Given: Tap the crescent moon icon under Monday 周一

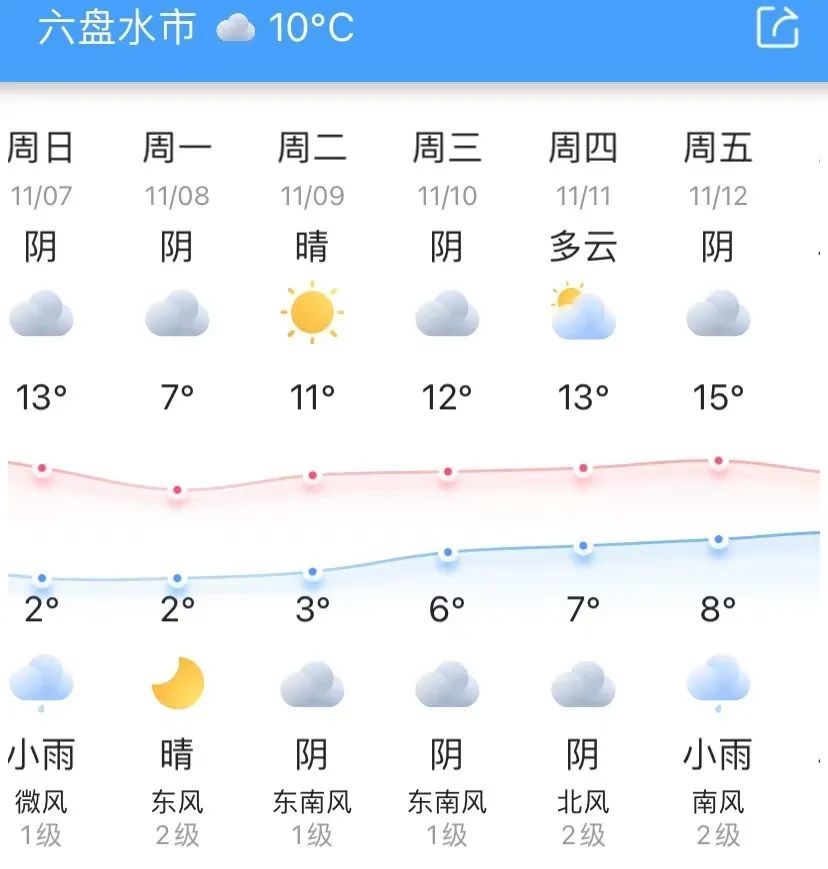Looking at the screenshot, I should (x=178, y=685).
